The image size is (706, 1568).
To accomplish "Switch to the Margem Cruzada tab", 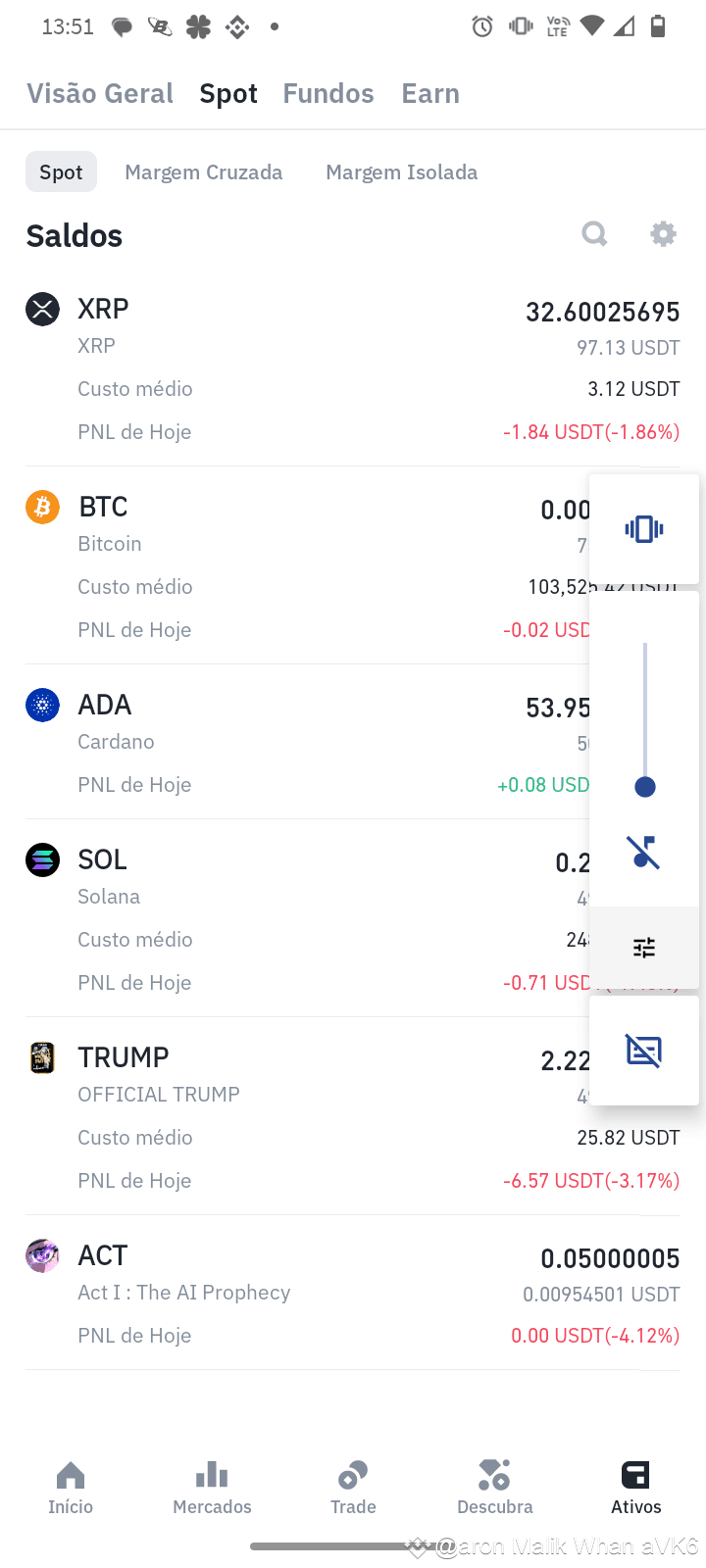I will (x=204, y=171).
